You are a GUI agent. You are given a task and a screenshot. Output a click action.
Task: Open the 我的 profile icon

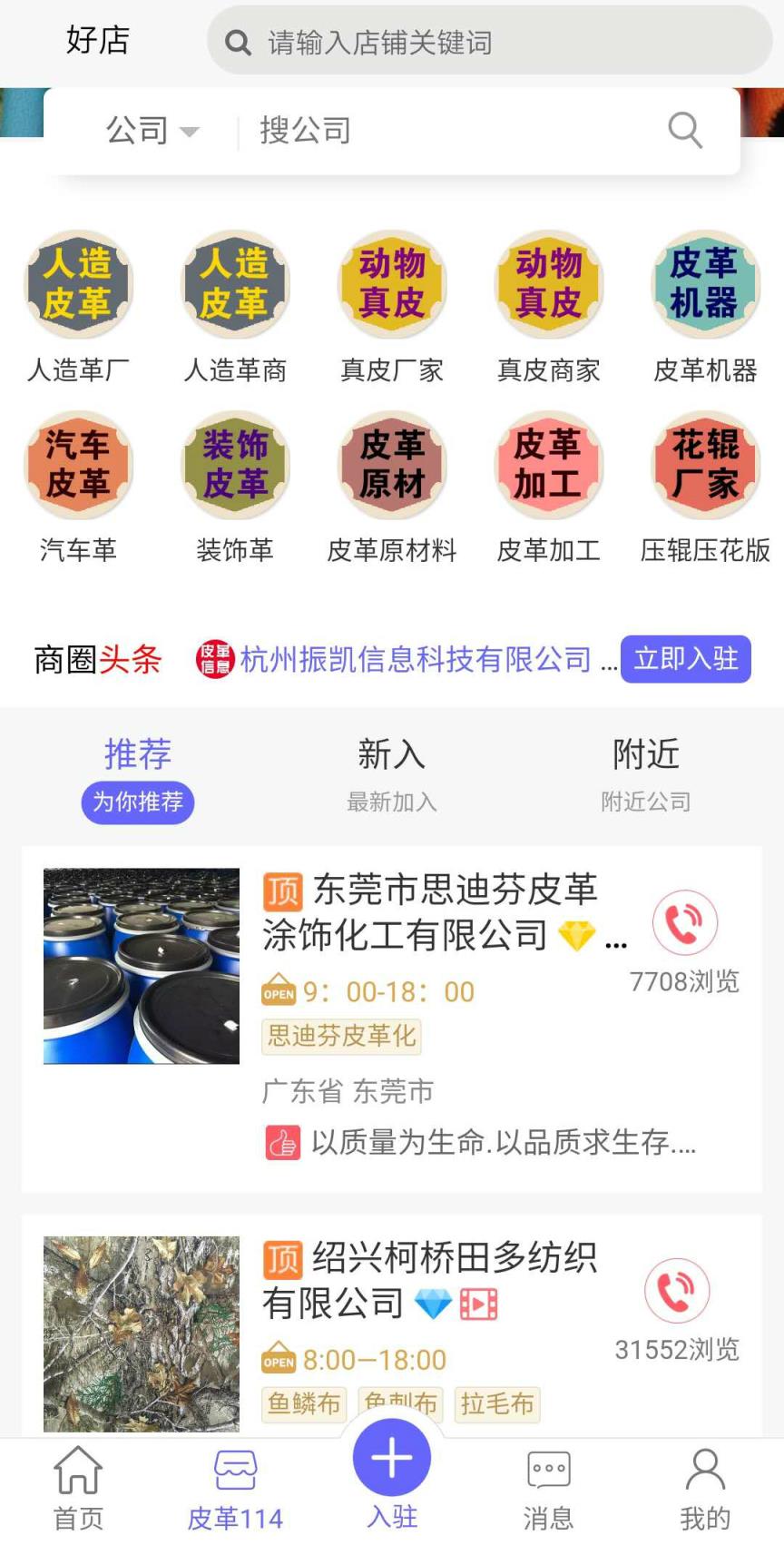(705, 1487)
